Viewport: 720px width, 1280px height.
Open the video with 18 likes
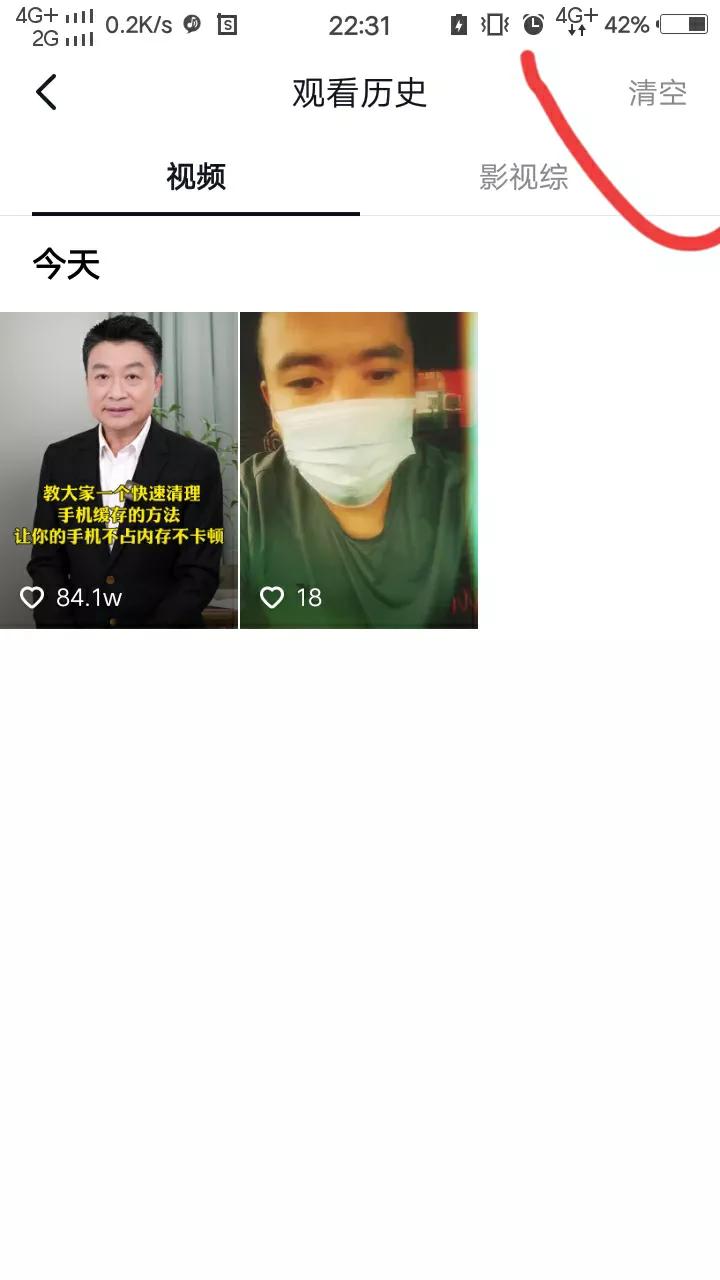359,470
